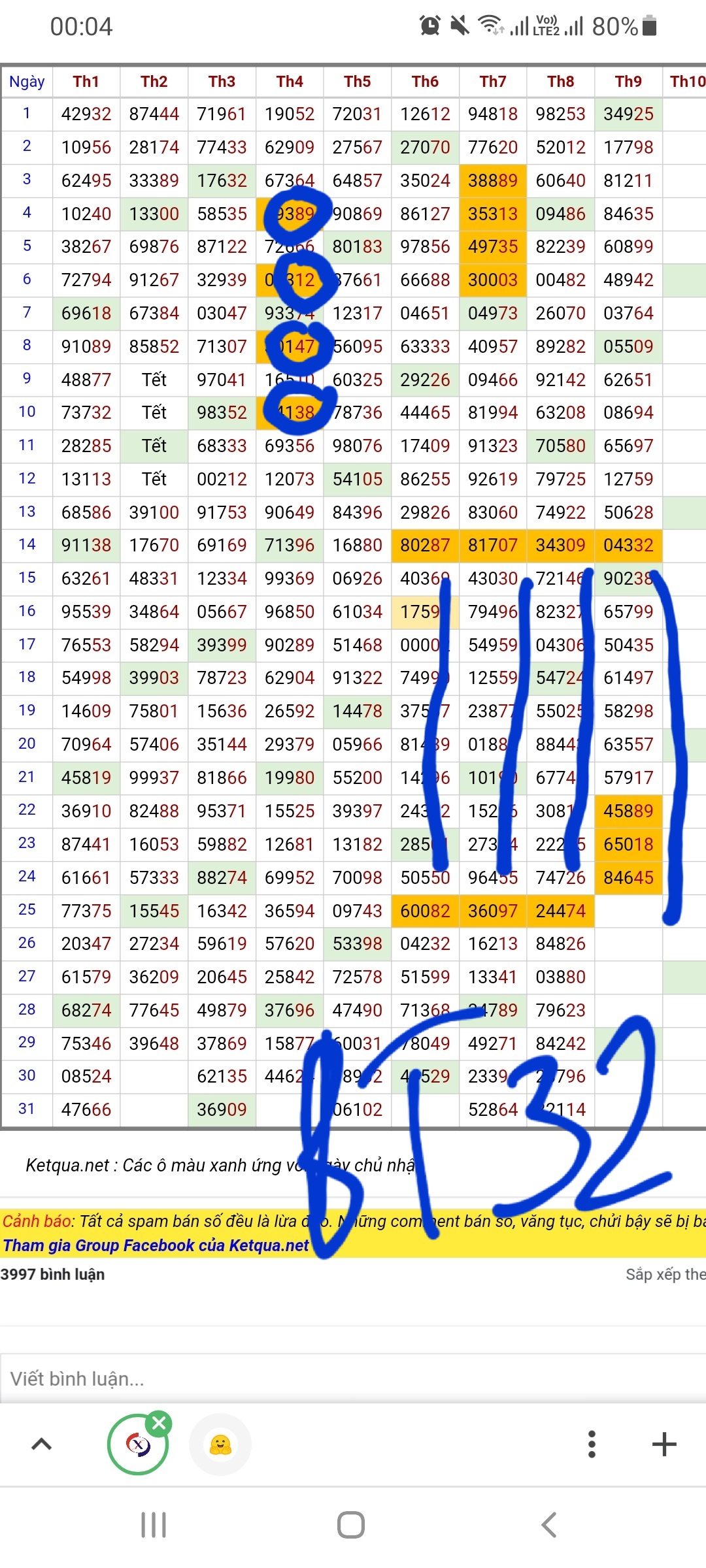Tap the "Viết bình luận..." comment field
This screenshot has width=706, height=1568.
pos(353,1378)
